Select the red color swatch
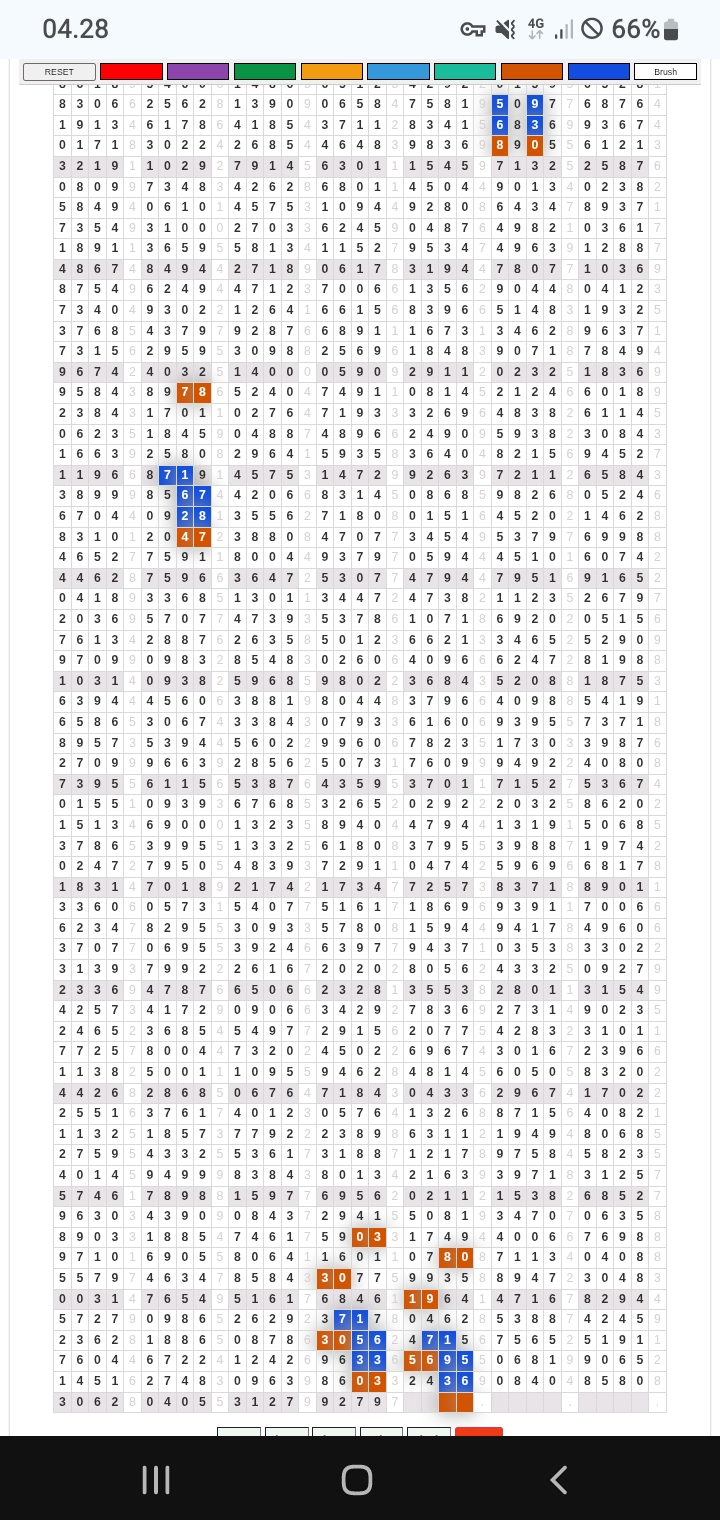The height and width of the screenshot is (1520, 720). (131, 72)
